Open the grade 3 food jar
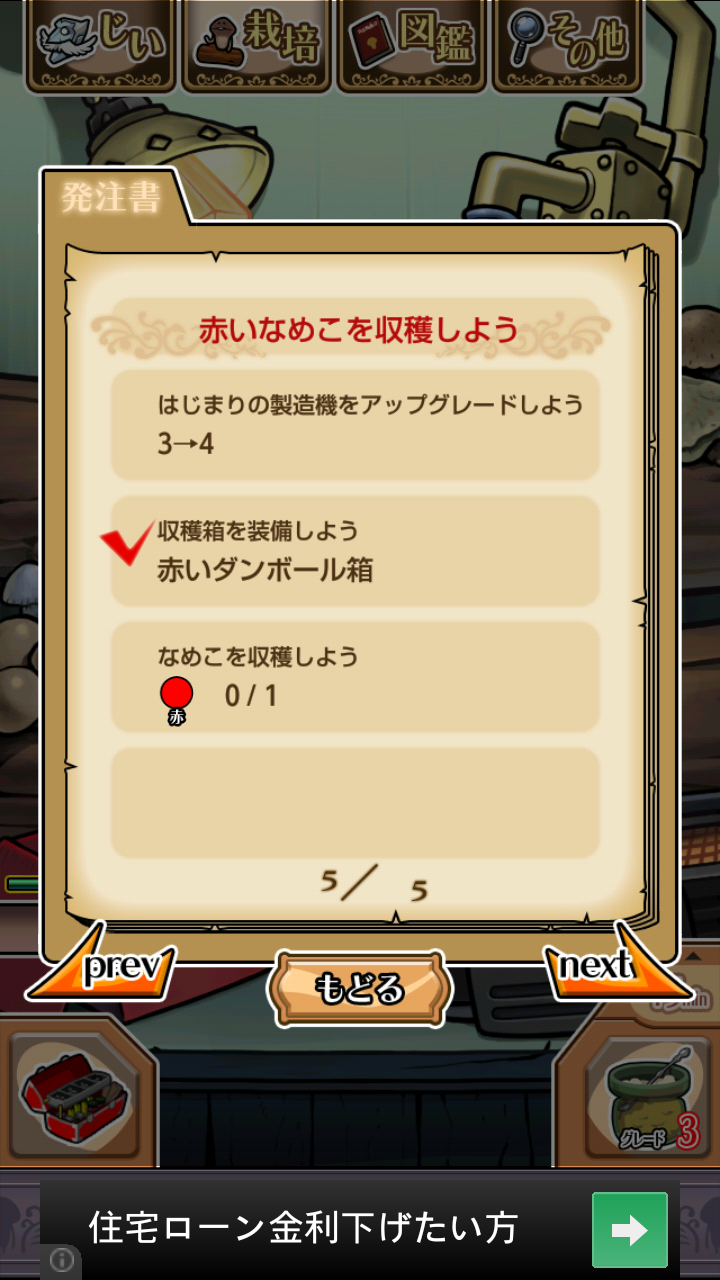Viewport: 720px width, 1280px height. (x=646, y=1091)
